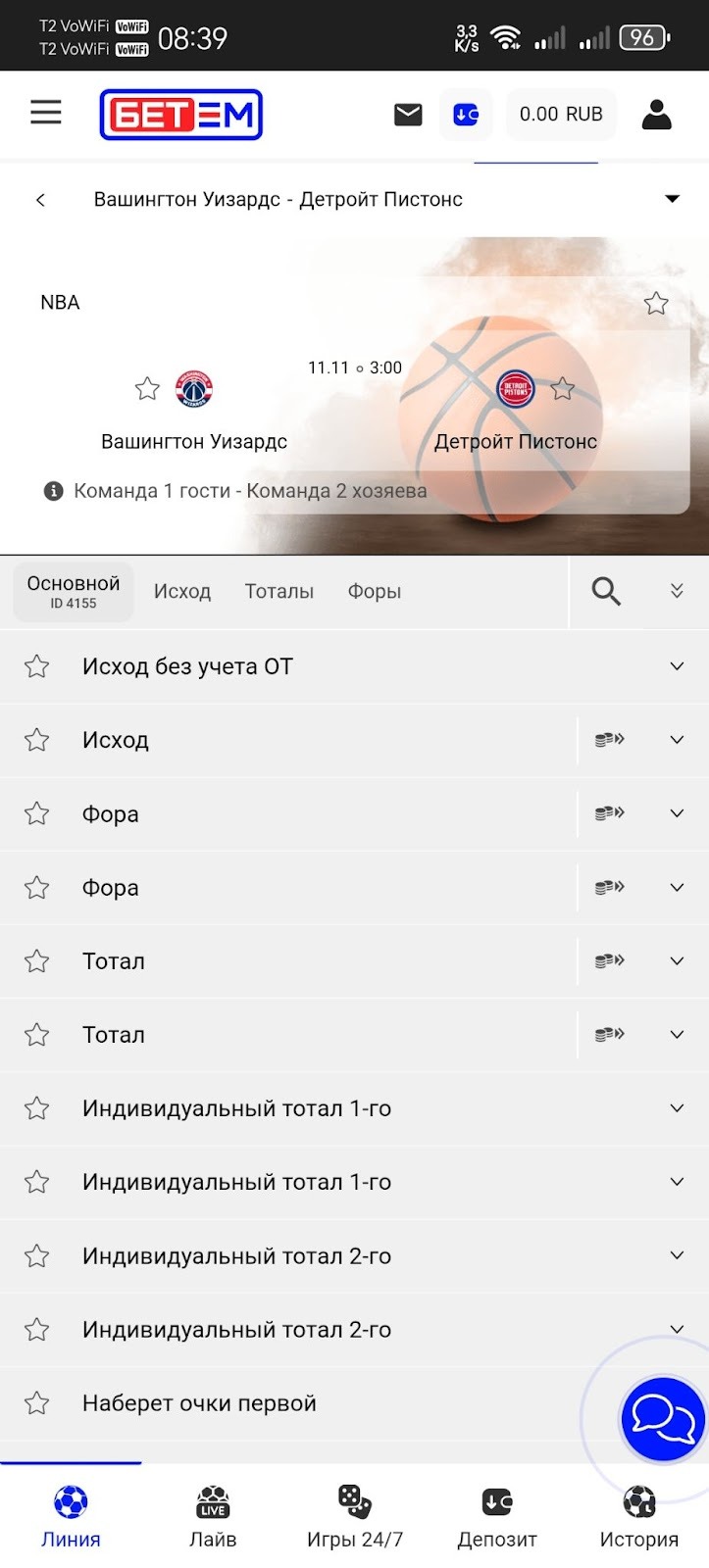This screenshot has height=1568, width=709.
Task: Expand the Набрет очки первой market
Action: point(677,1402)
